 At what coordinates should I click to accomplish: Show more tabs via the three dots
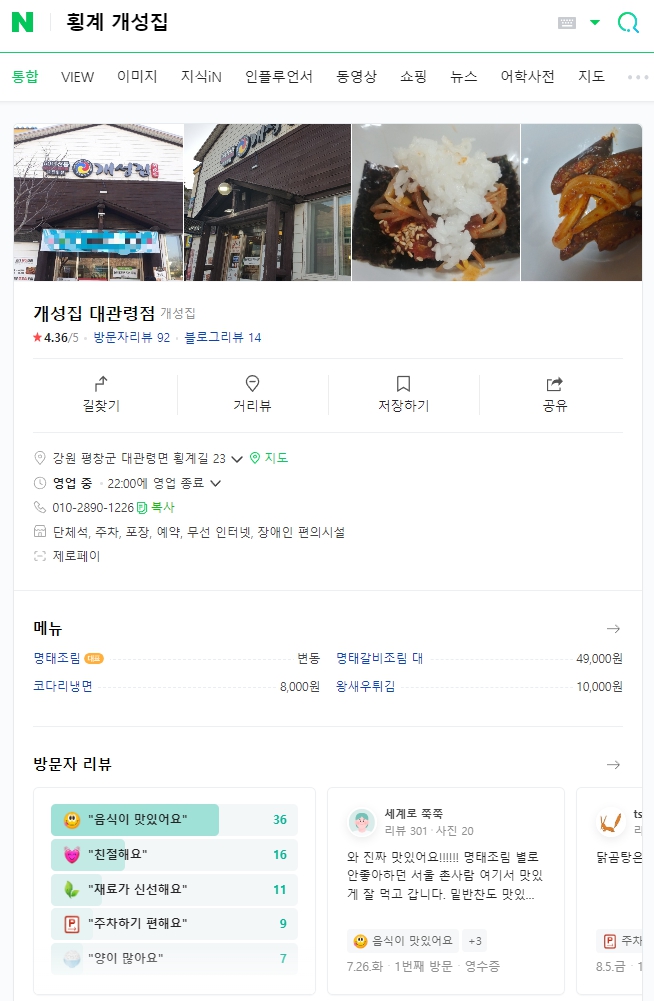tap(637, 77)
